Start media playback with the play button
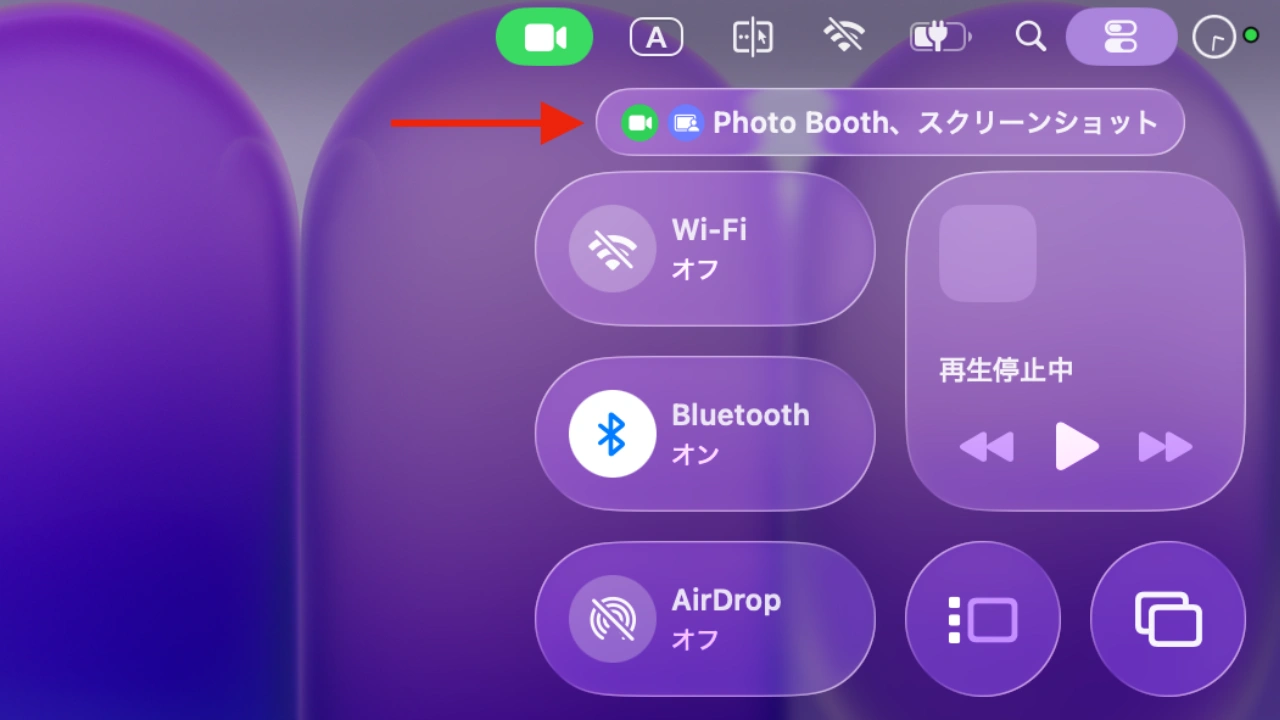Viewport: 1280px width, 720px height. [1076, 446]
